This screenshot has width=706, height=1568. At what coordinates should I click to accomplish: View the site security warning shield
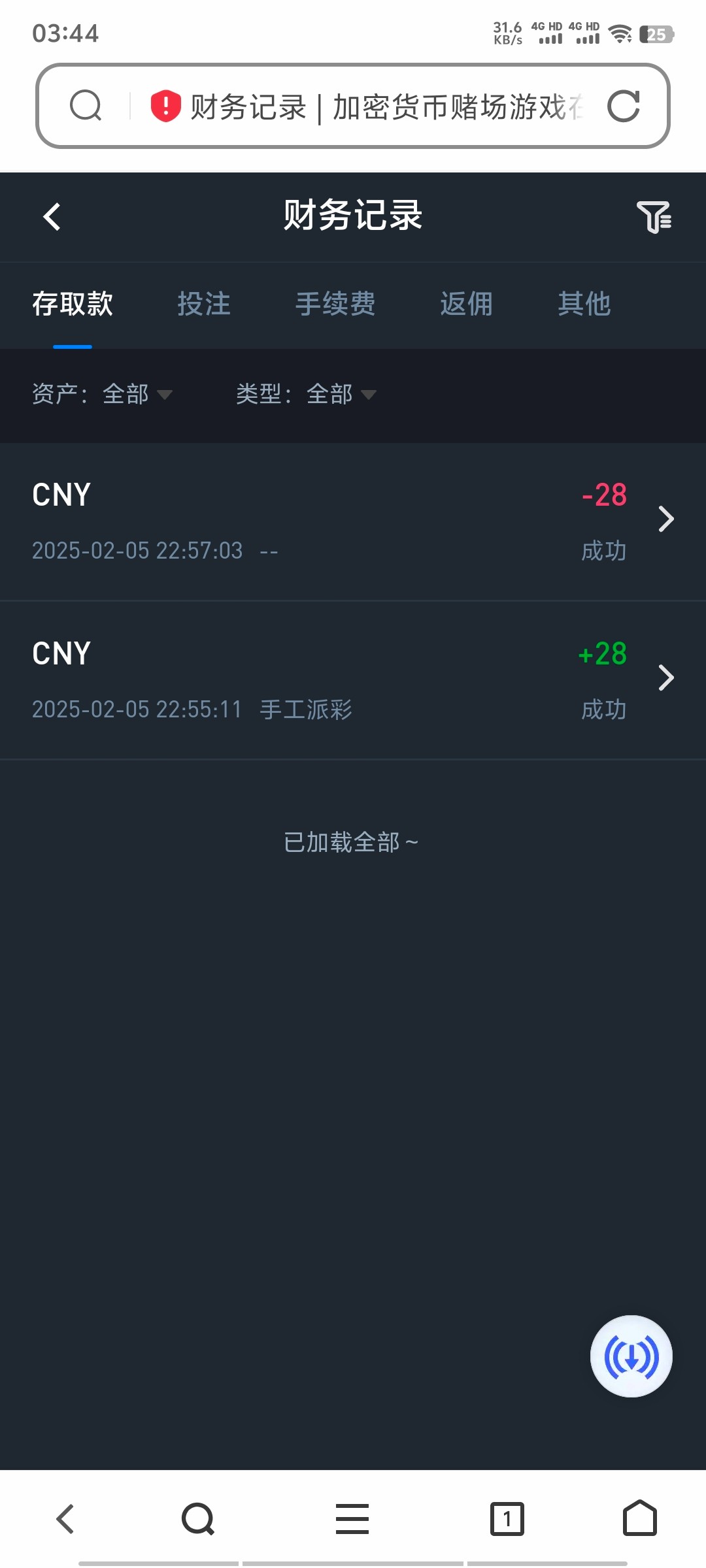point(165,106)
